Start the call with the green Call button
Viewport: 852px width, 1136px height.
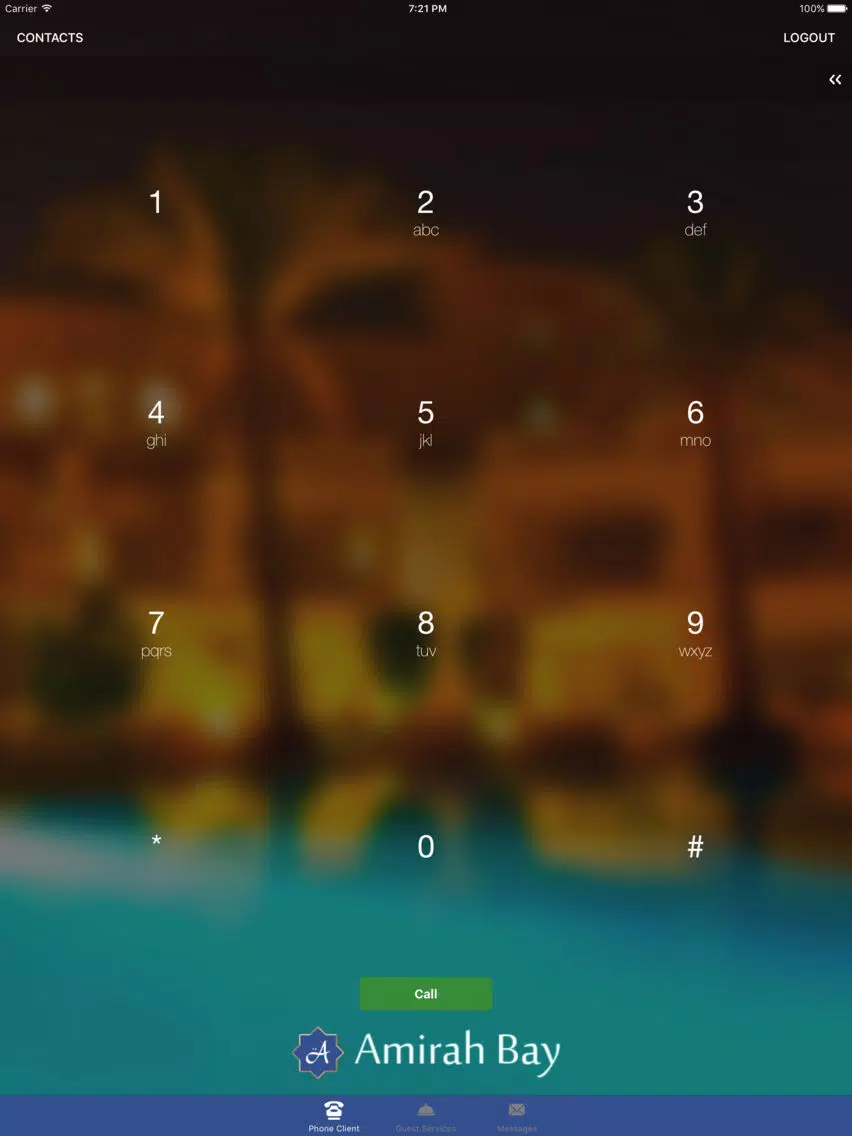pos(426,994)
